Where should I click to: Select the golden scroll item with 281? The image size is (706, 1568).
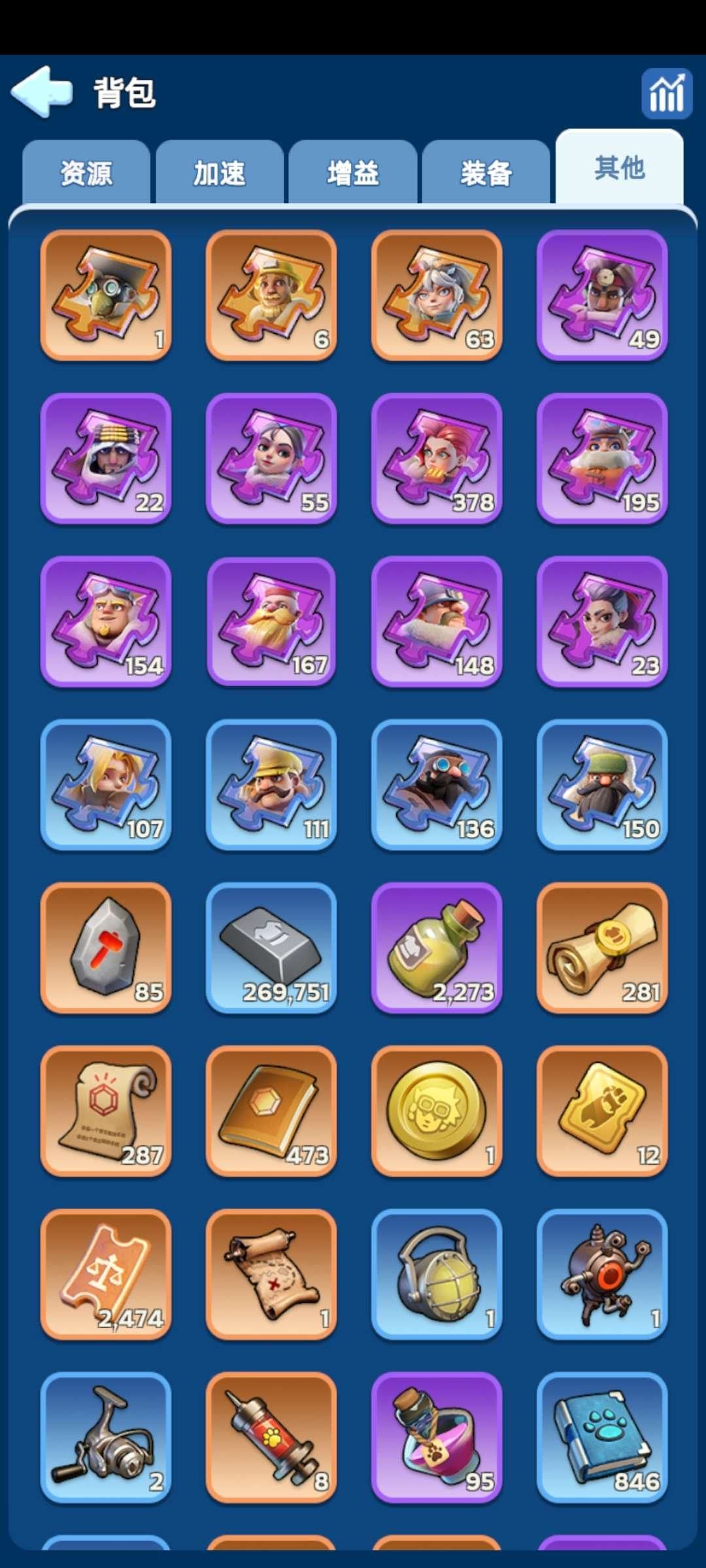click(x=602, y=947)
